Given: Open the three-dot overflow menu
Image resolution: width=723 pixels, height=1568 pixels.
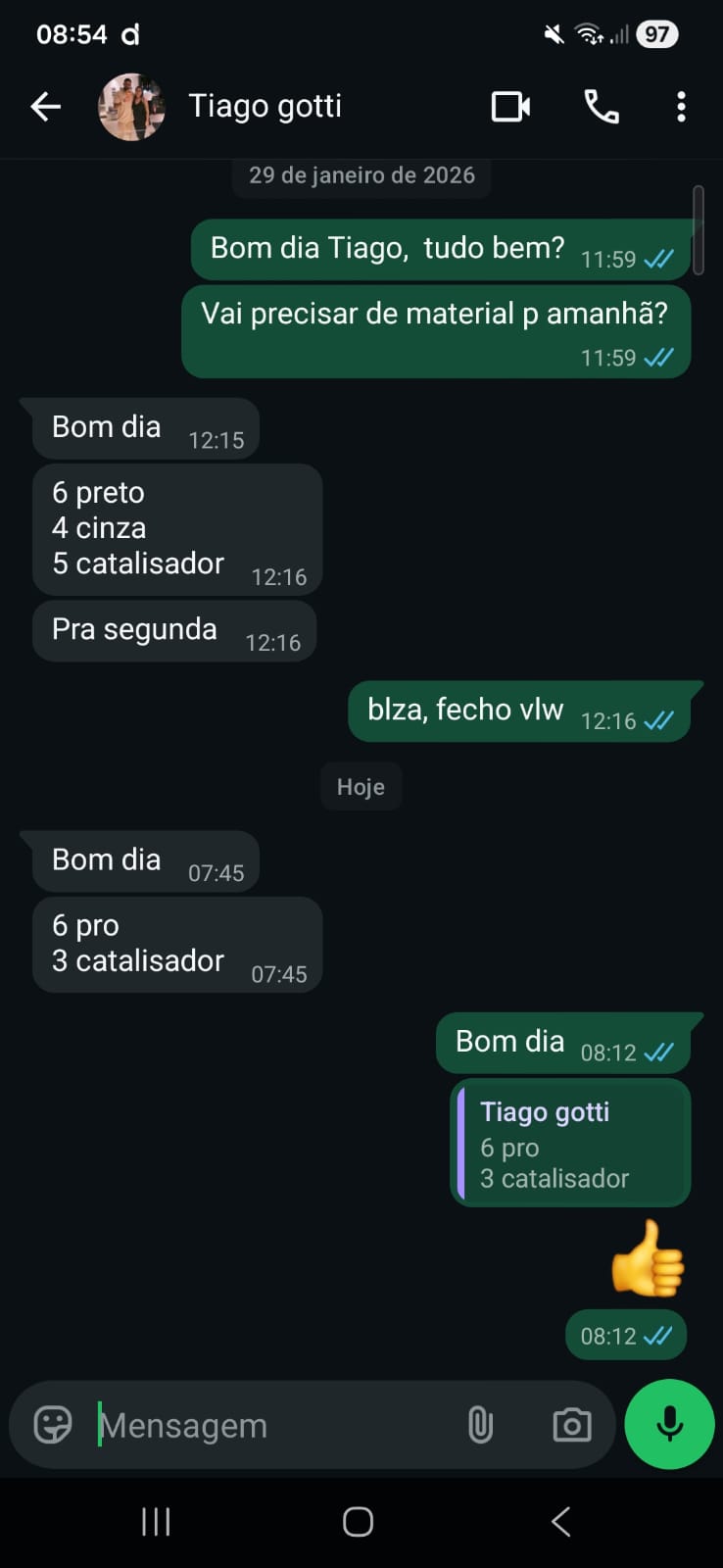Looking at the screenshot, I should click(x=681, y=106).
